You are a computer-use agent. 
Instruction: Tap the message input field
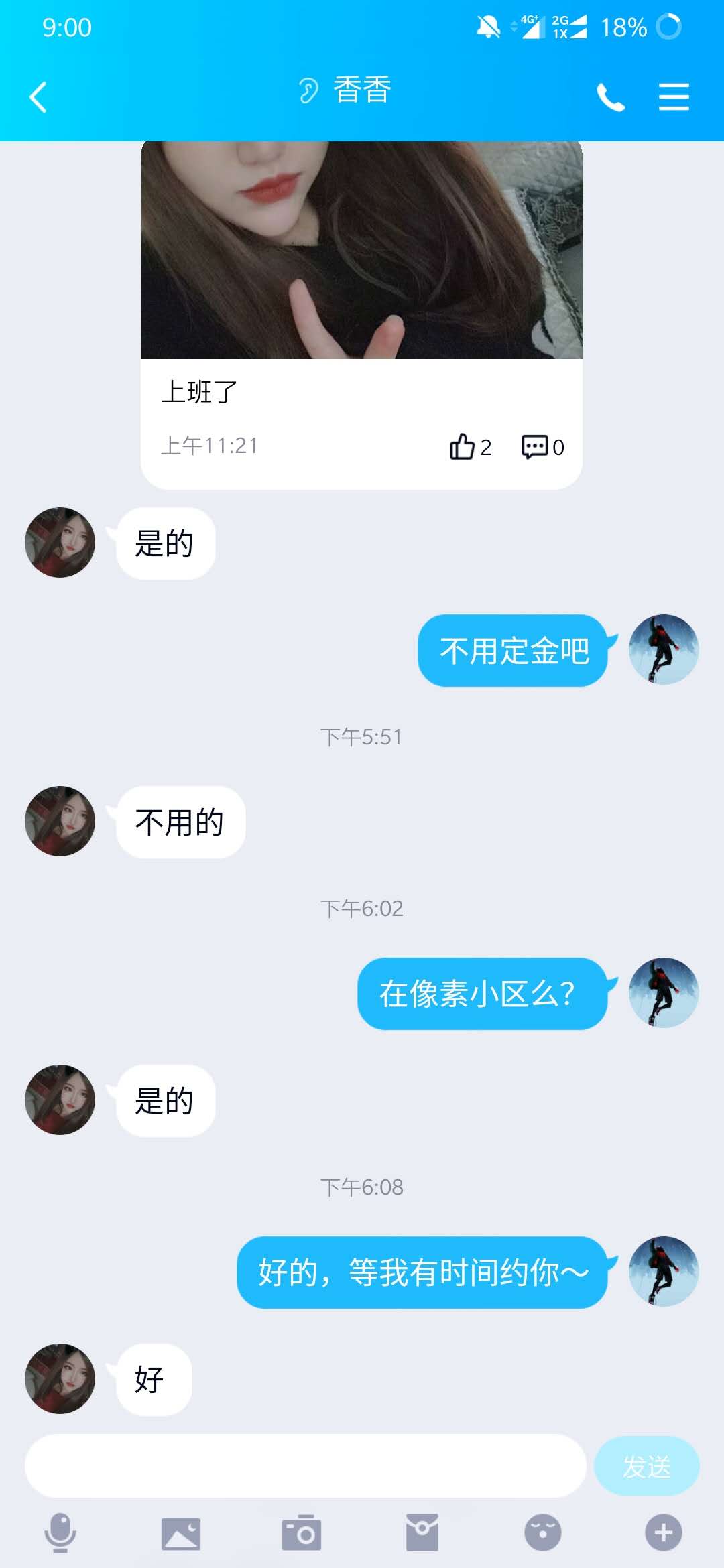pos(305,1465)
